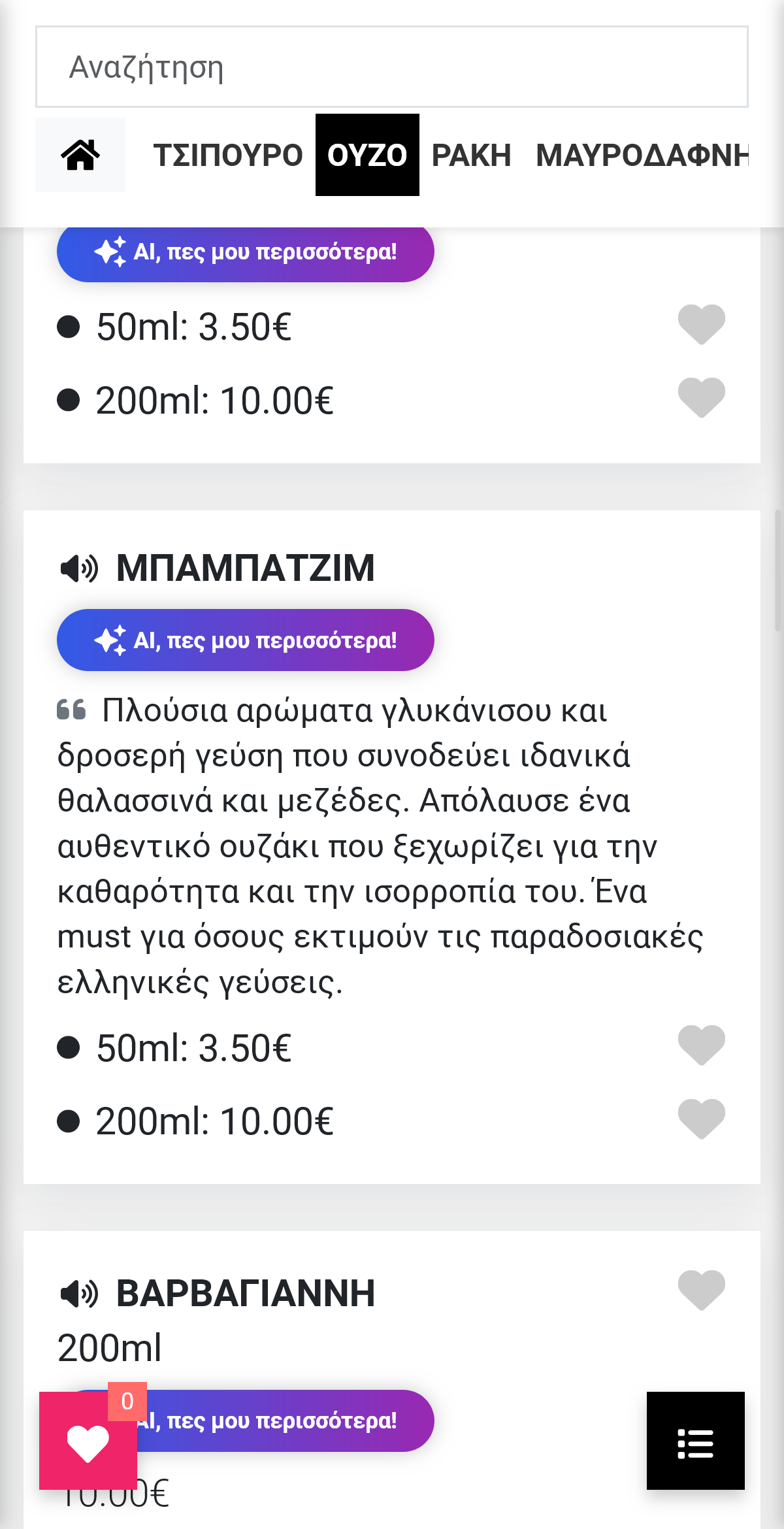The height and width of the screenshot is (1529, 784).
Task: Open the menu list icon at bottom right
Action: [695, 1443]
